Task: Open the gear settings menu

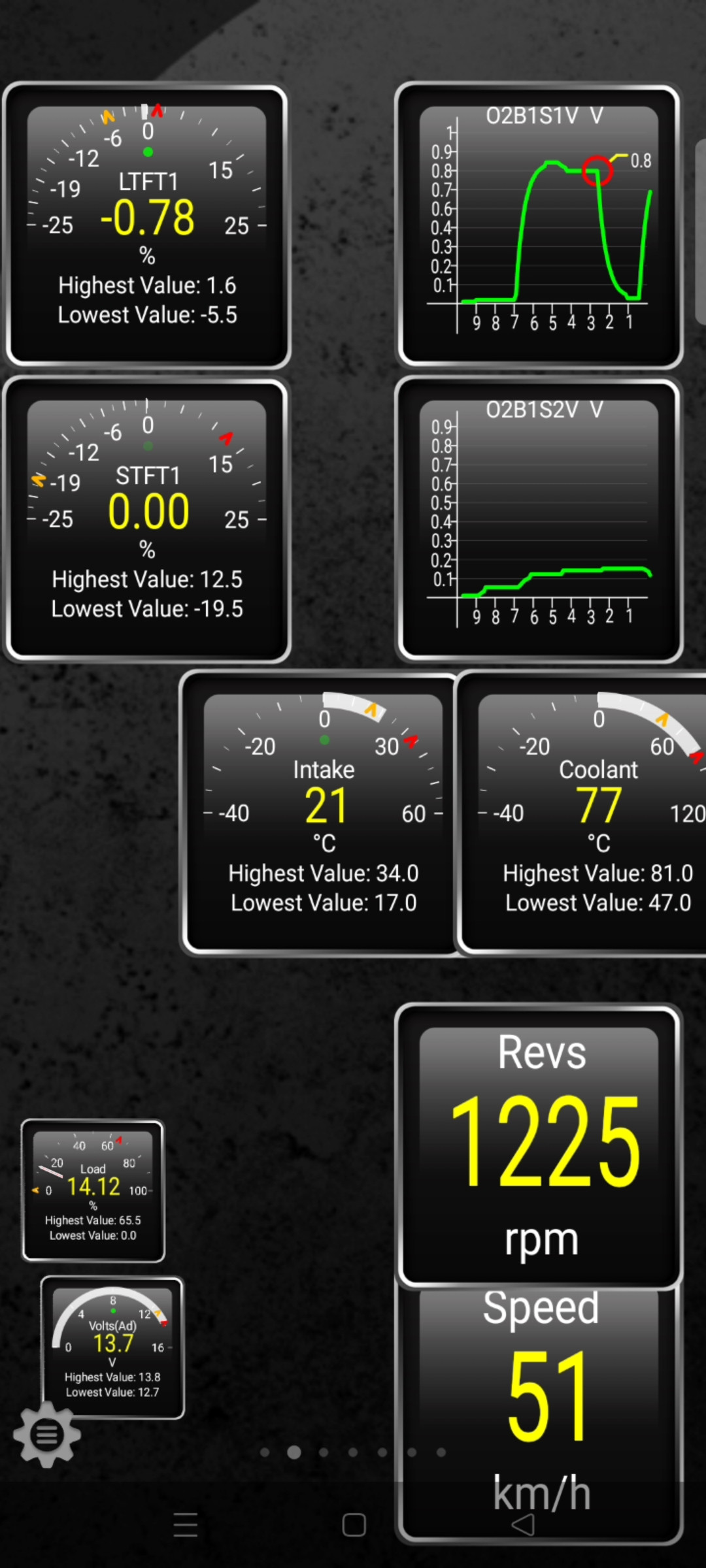Action: click(x=46, y=1435)
